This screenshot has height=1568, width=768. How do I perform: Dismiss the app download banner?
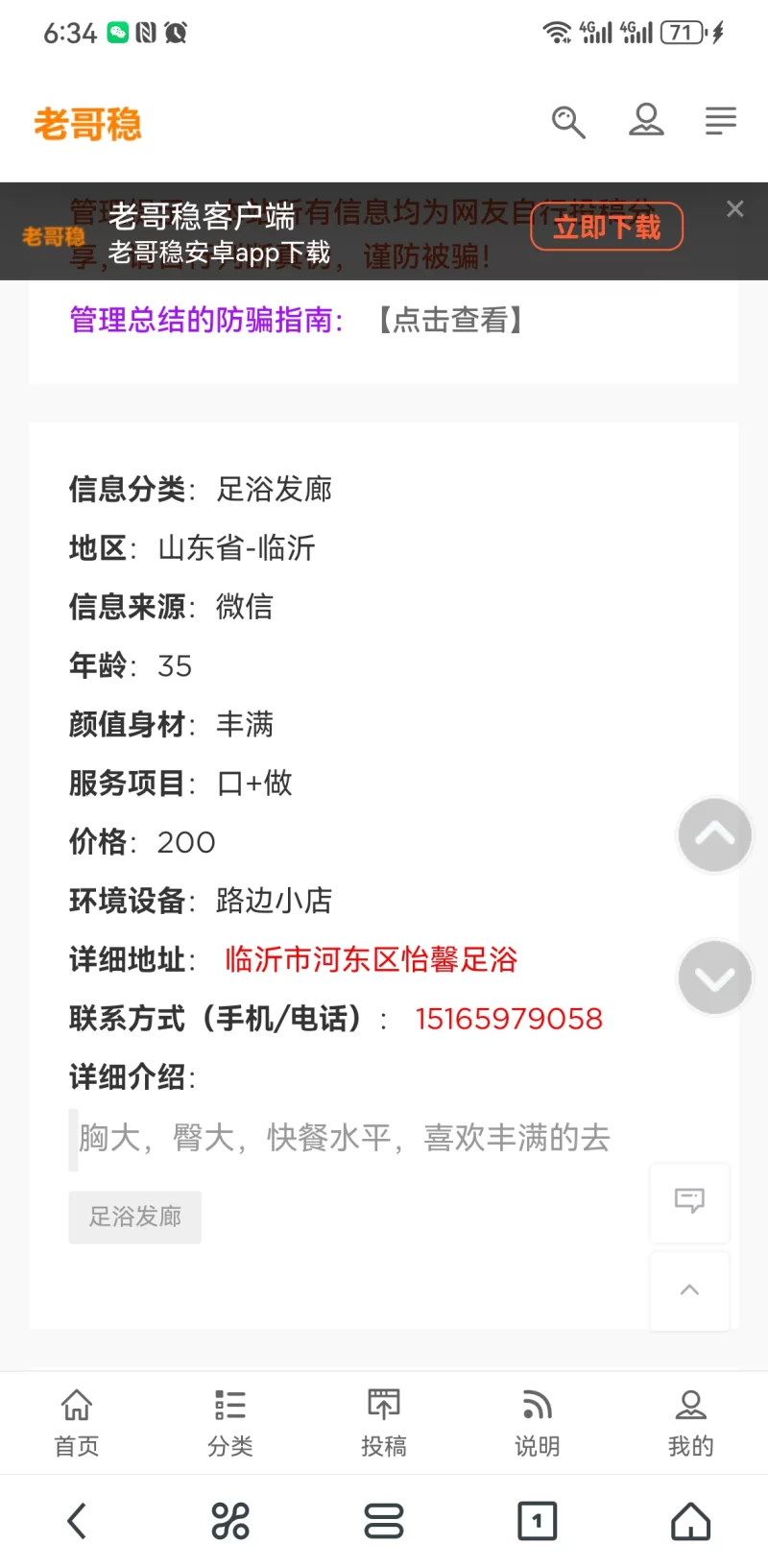(x=735, y=209)
